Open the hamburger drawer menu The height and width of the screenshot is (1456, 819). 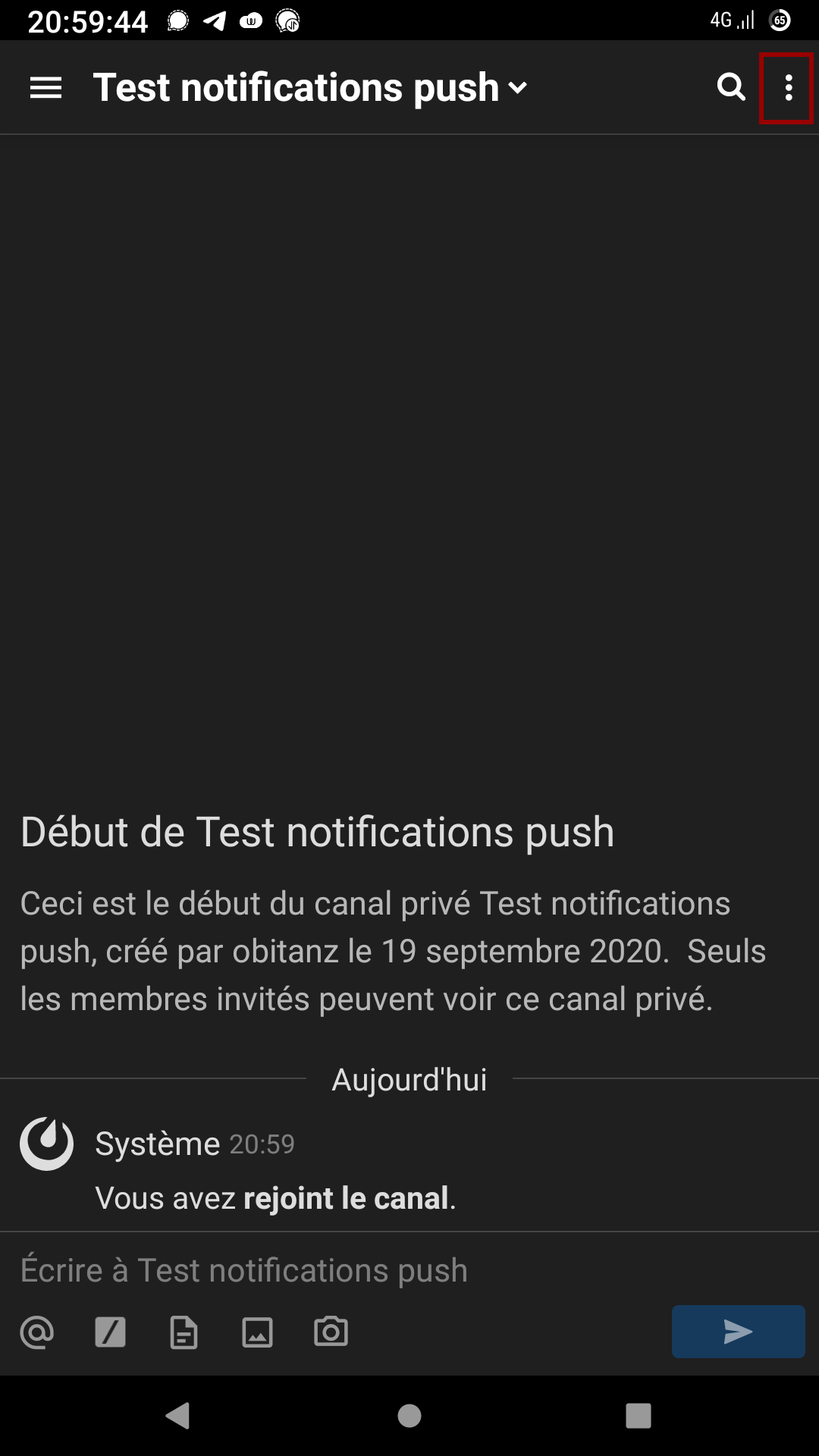pos(45,88)
